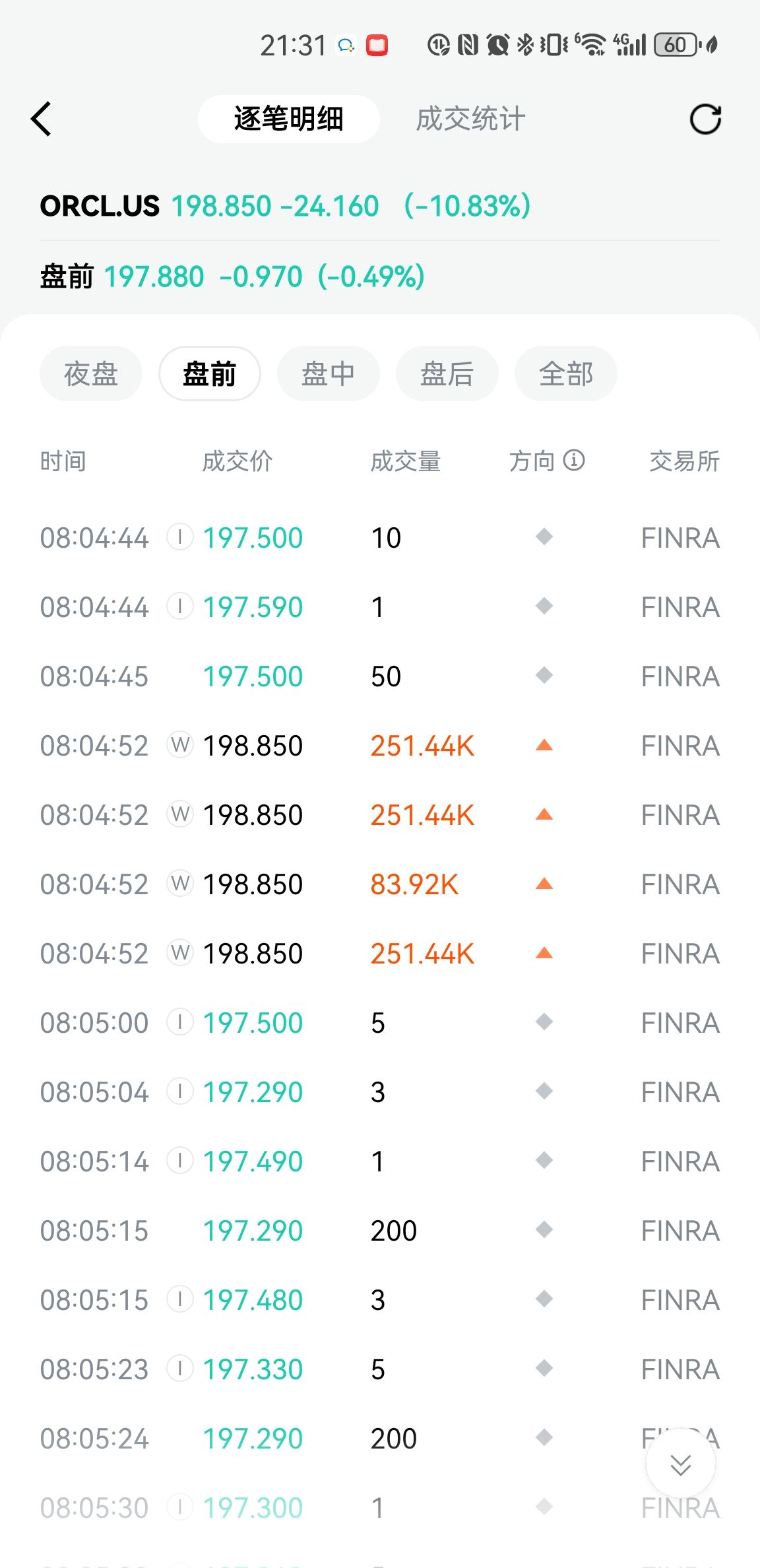
Task: Select the 盘中 session filter
Action: tap(328, 374)
